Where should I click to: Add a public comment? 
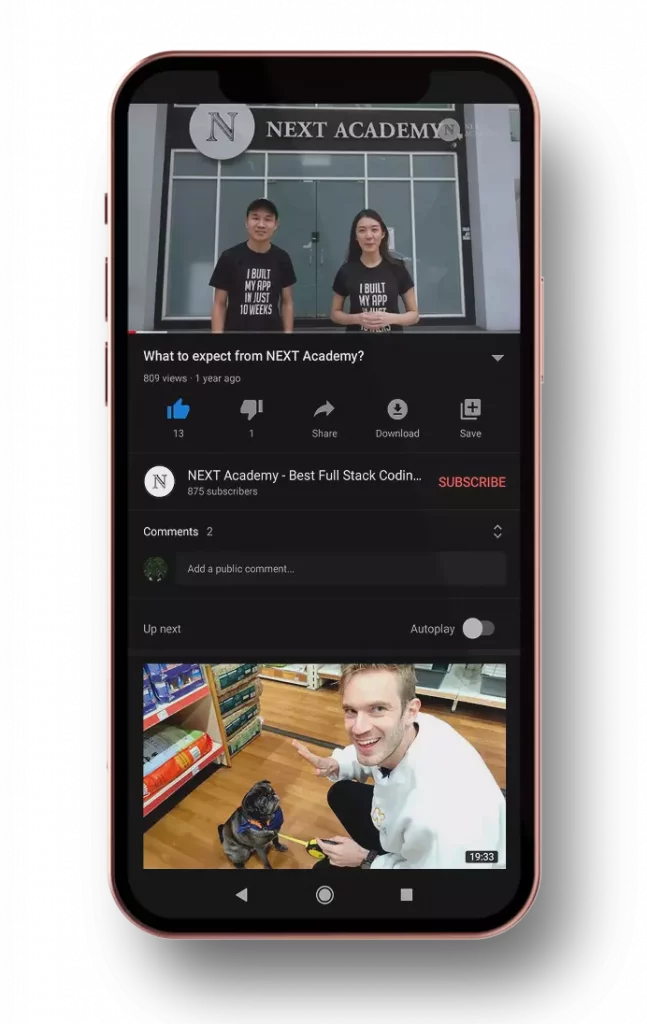coord(340,569)
